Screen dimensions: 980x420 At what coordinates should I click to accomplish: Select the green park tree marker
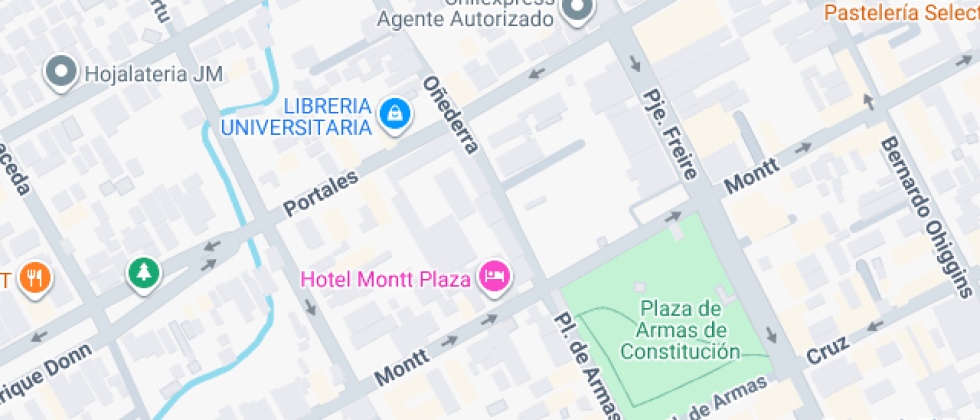tap(144, 272)
